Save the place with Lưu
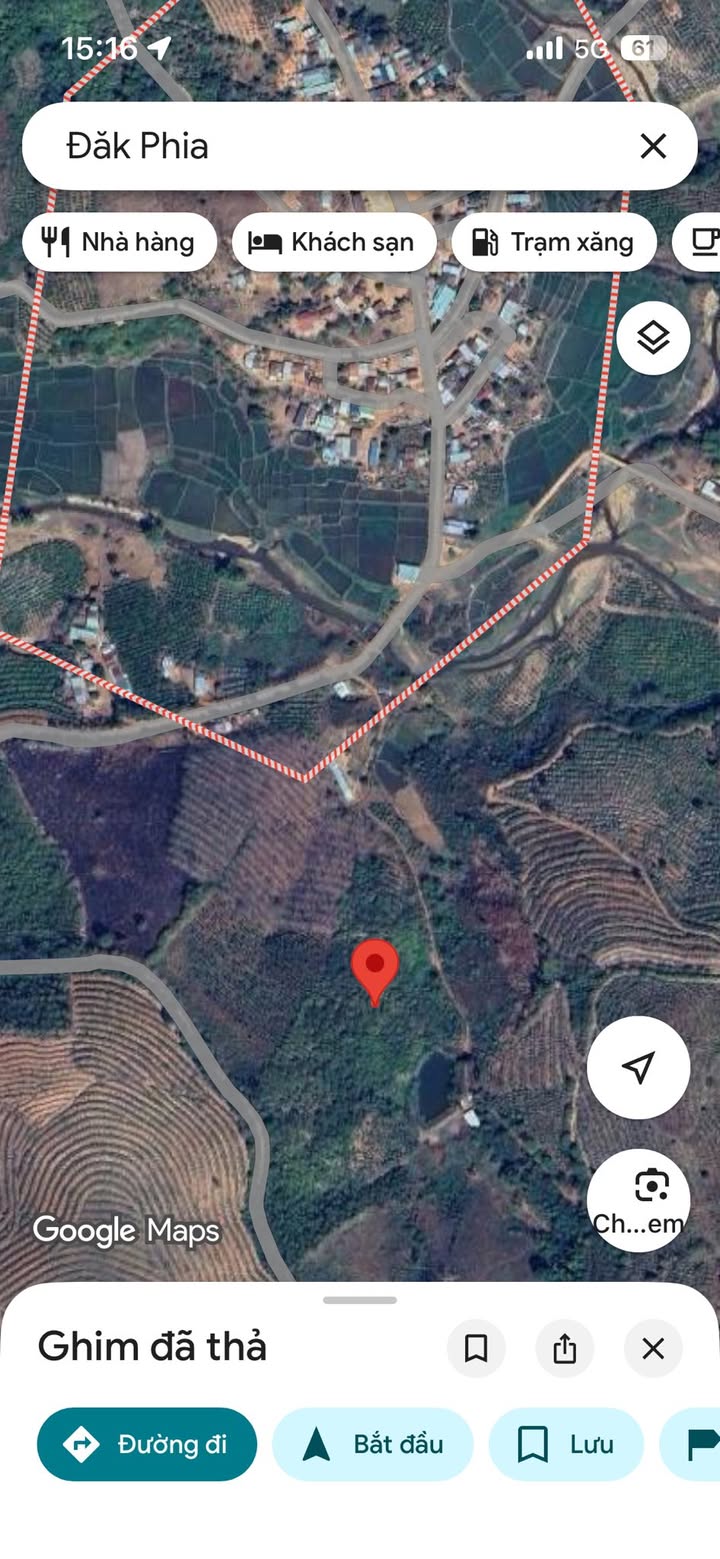Image resolution: width=720 pixels, height=1559 pixels. point(566,1444)
